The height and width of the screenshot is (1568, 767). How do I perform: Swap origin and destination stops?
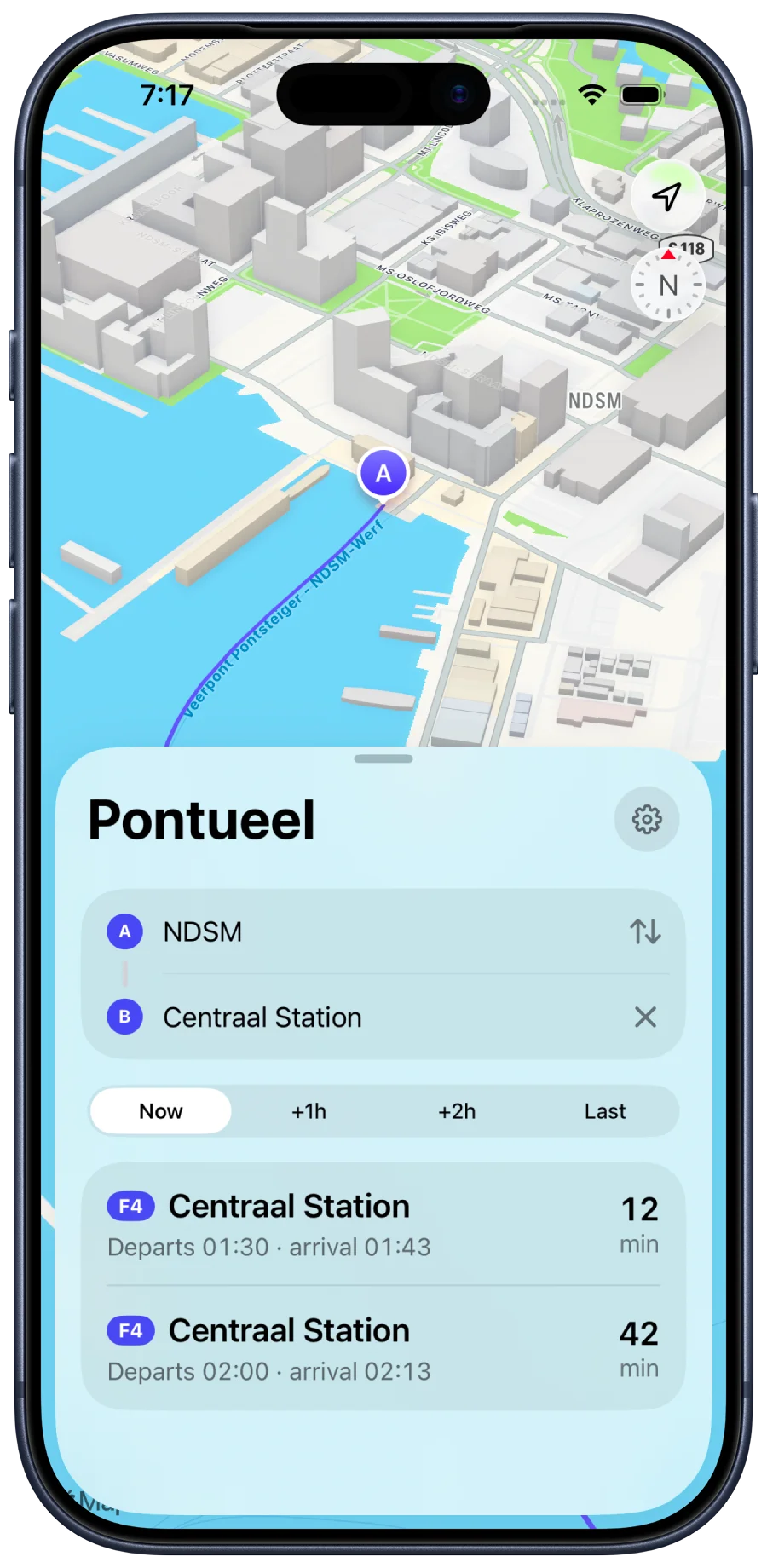[645, 931]
